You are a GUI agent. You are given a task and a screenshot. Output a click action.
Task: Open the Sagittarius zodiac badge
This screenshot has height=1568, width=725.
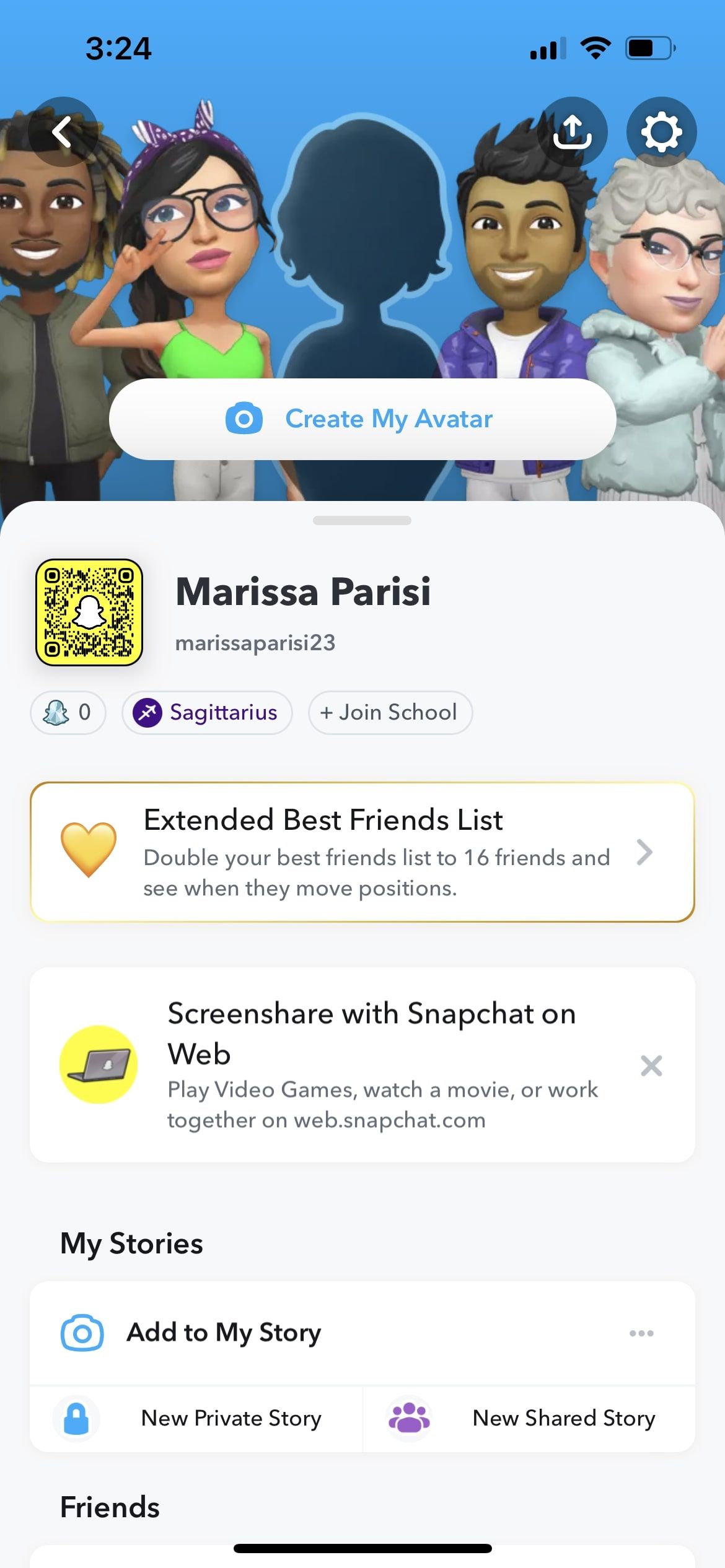[x=207, y=713]
